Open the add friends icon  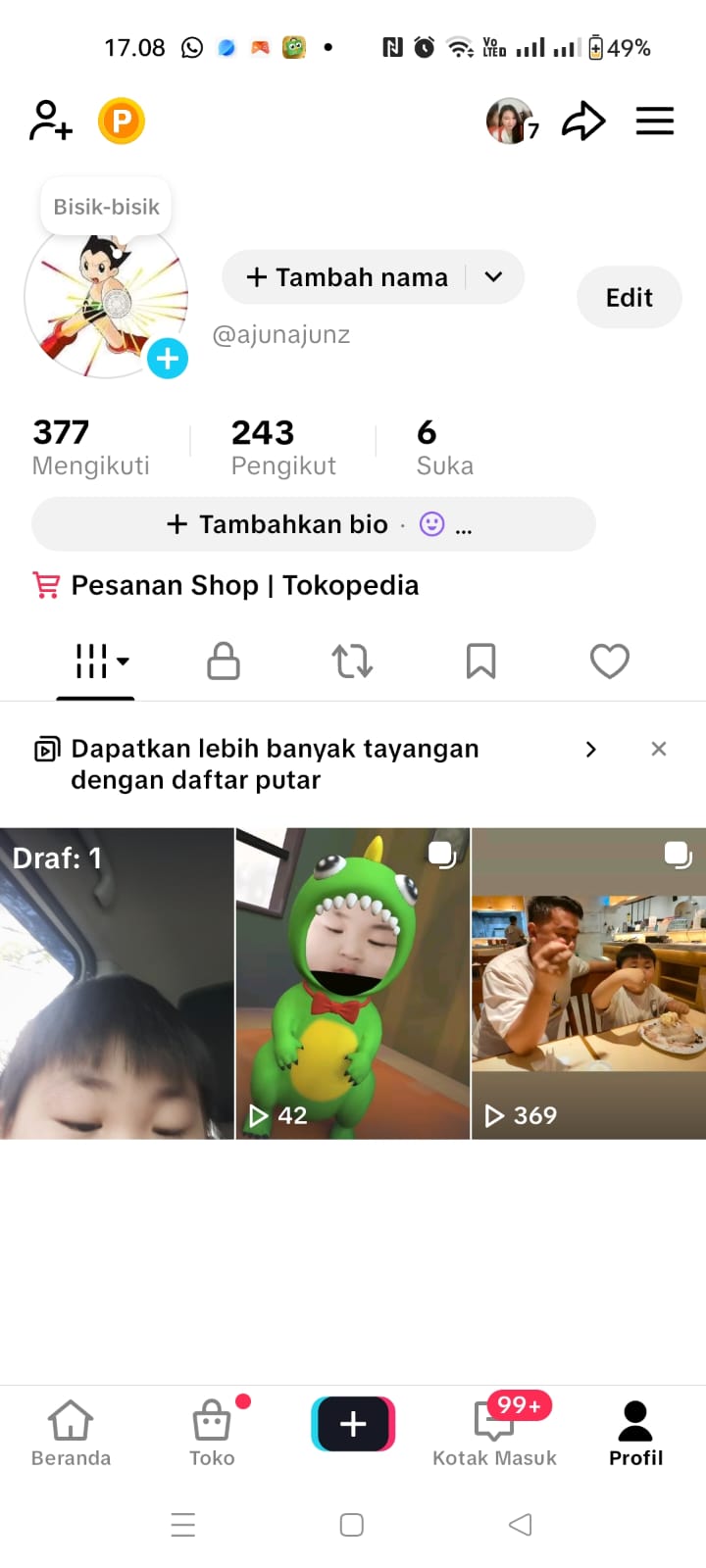tap(50, 122)
